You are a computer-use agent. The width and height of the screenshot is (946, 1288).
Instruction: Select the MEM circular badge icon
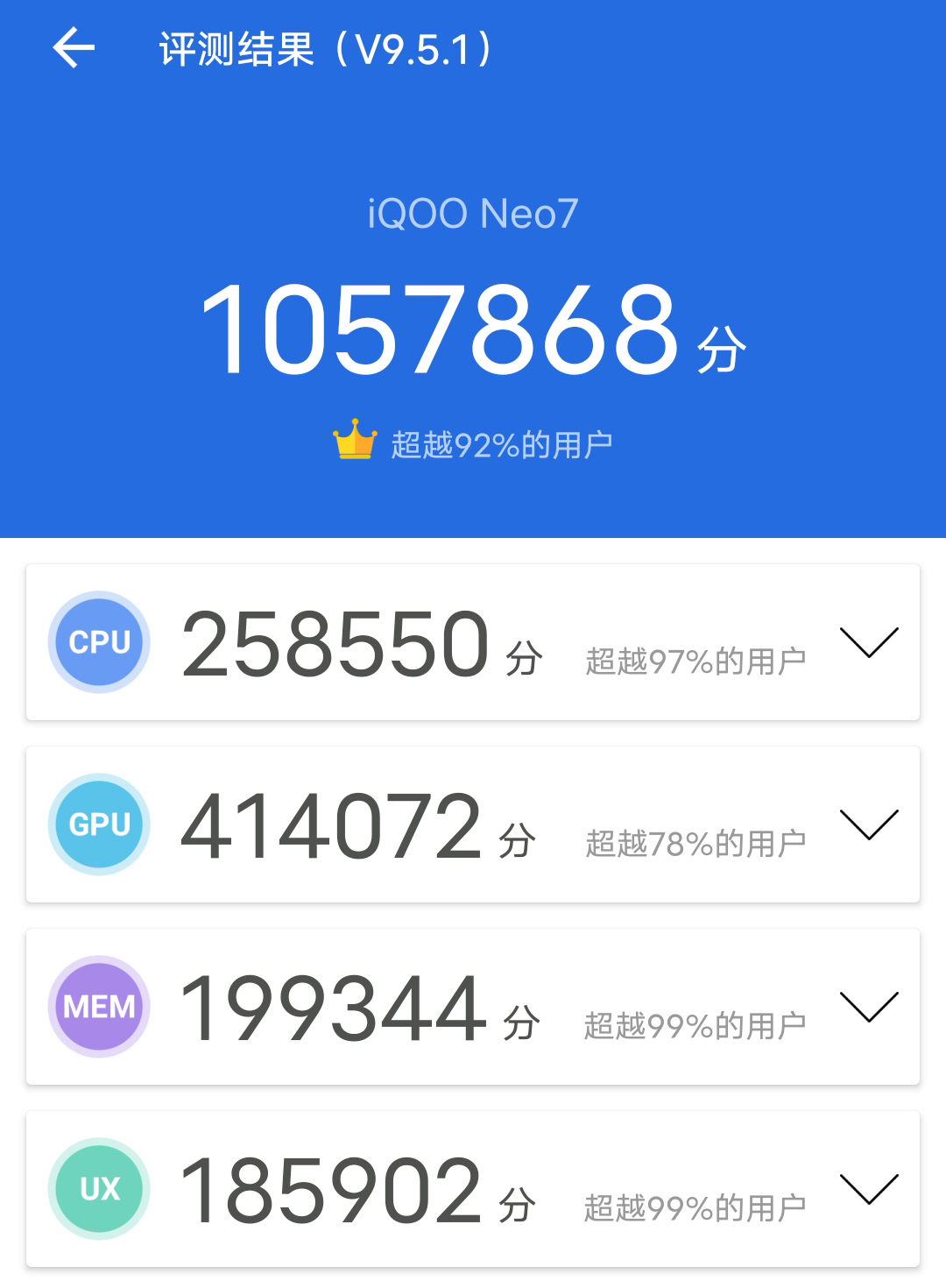[x=99, y=1005]
